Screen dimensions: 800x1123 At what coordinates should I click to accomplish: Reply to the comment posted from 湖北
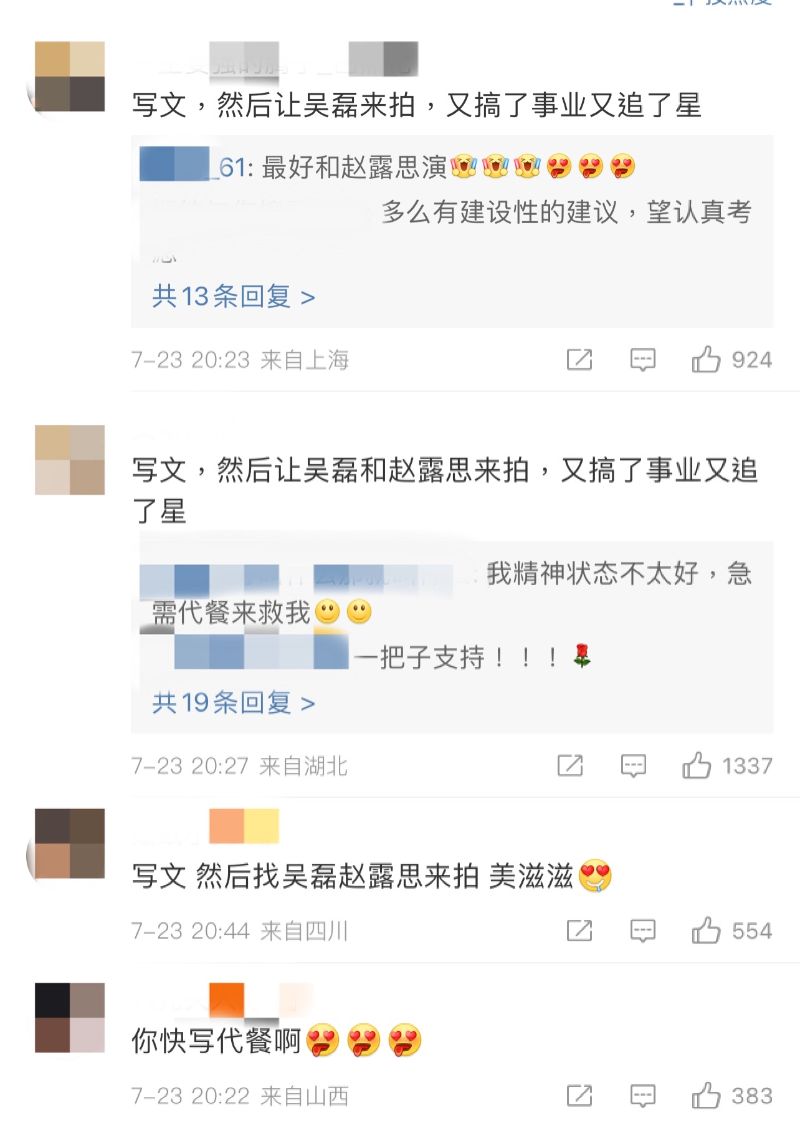point(633,766)
